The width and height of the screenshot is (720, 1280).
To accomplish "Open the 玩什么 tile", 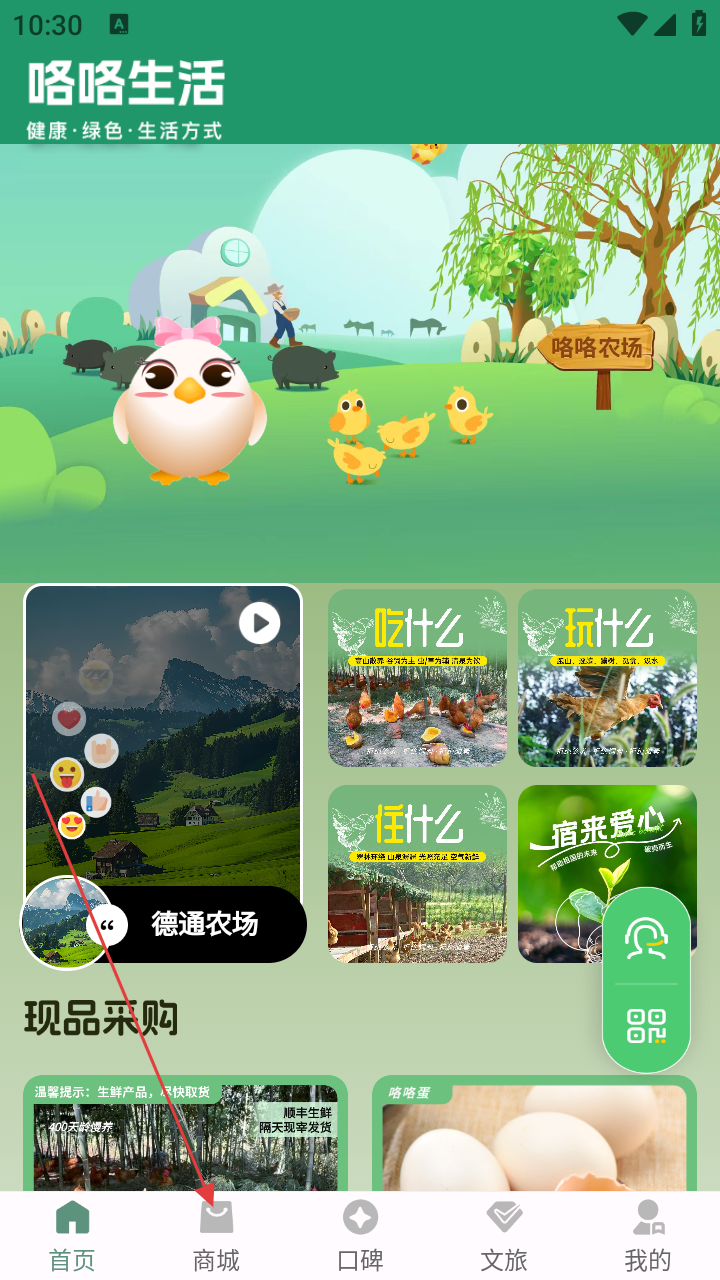I will (607, 678).
